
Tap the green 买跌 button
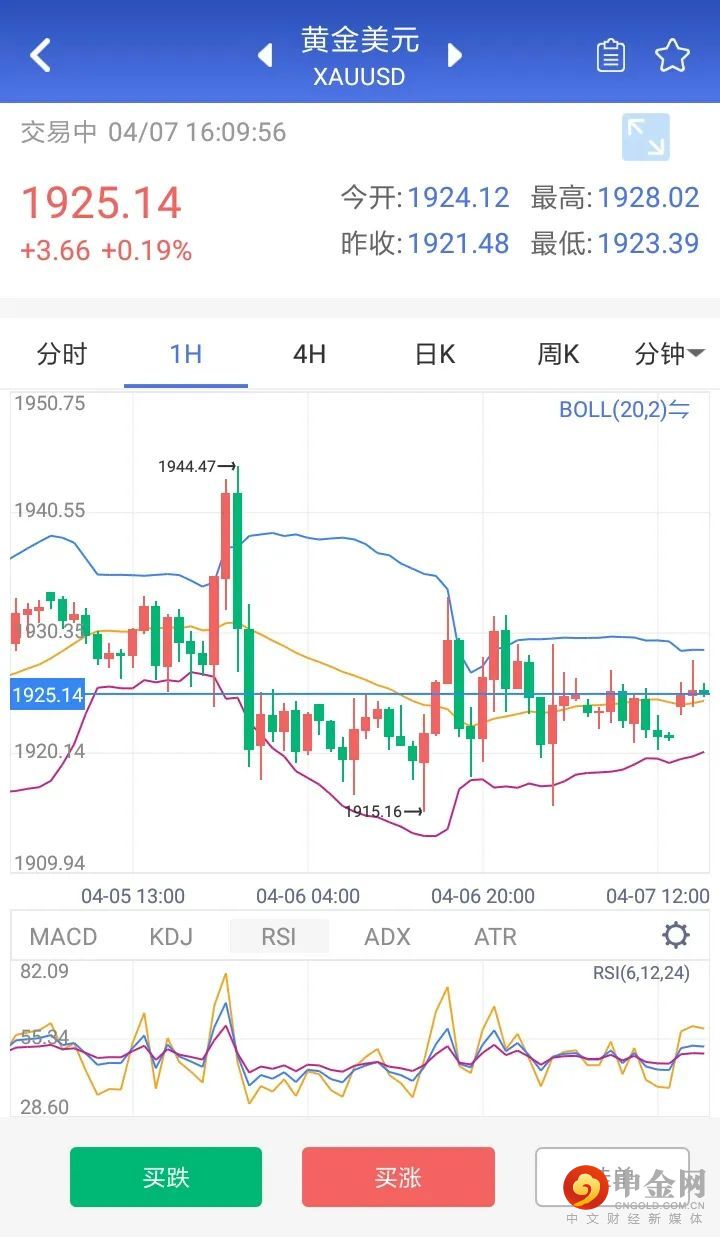coord(166,1177)
